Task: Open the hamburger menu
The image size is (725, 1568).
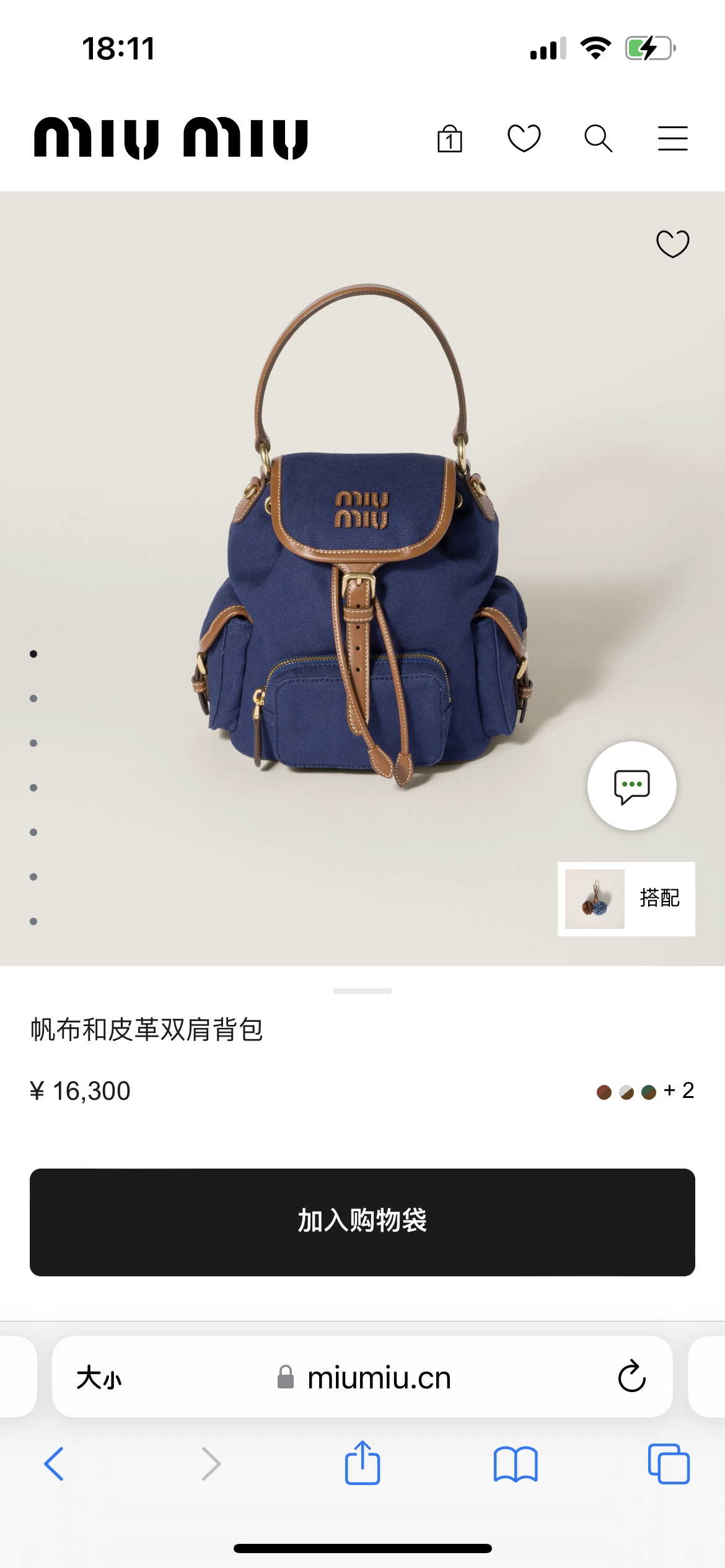Action: pos(673,138)
